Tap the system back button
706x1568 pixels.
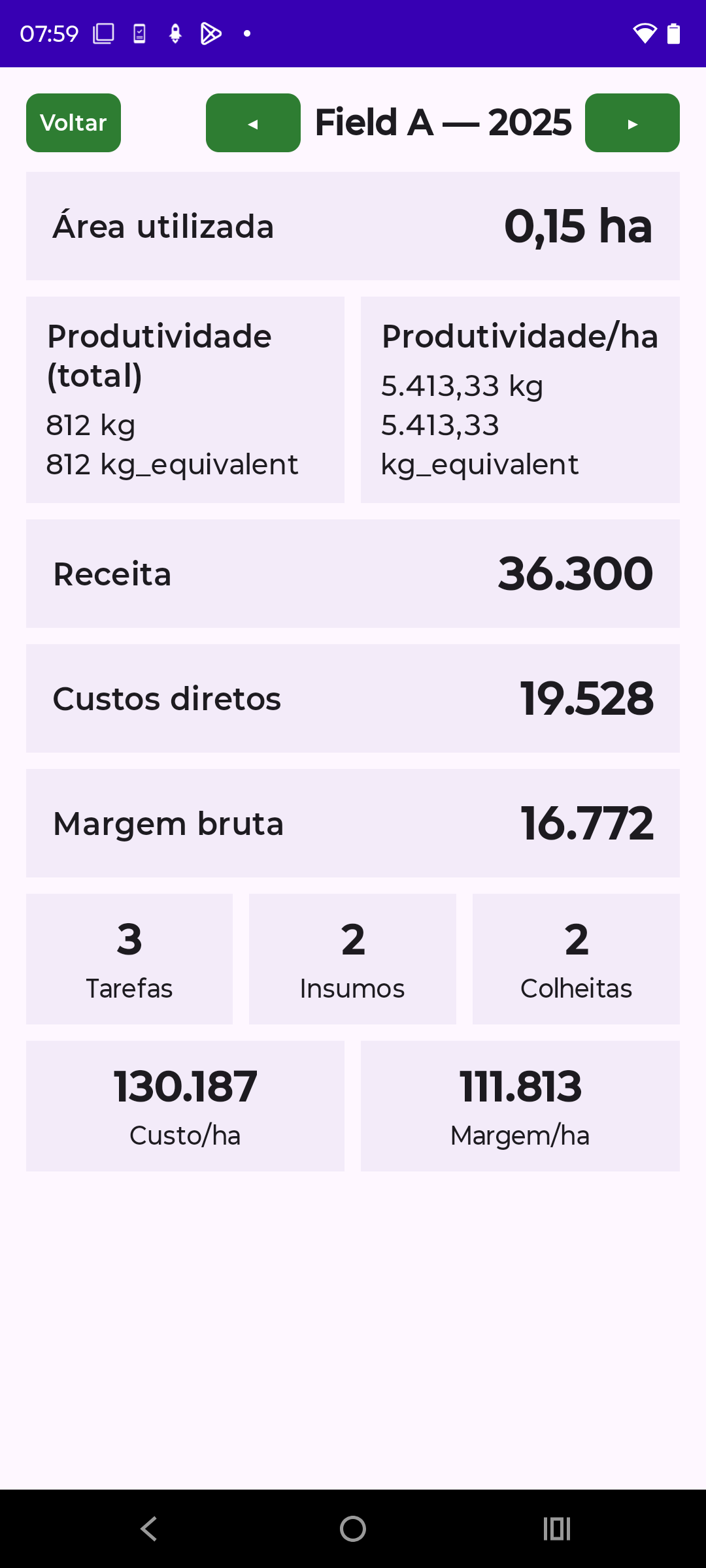(149, 1529)
